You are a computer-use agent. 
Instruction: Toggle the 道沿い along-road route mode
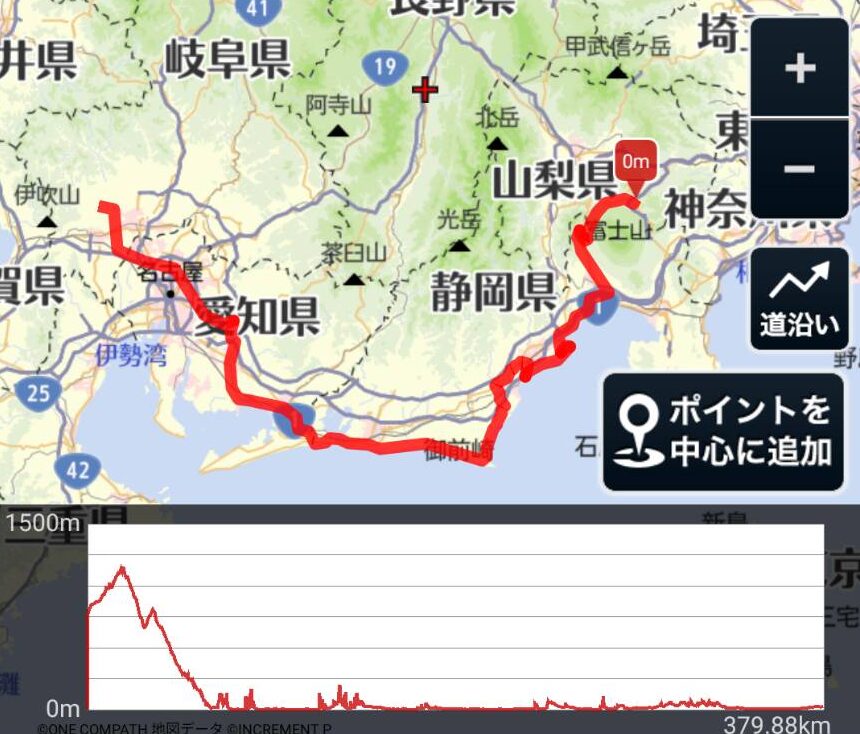pyautogui.click(x=799, y=299)
